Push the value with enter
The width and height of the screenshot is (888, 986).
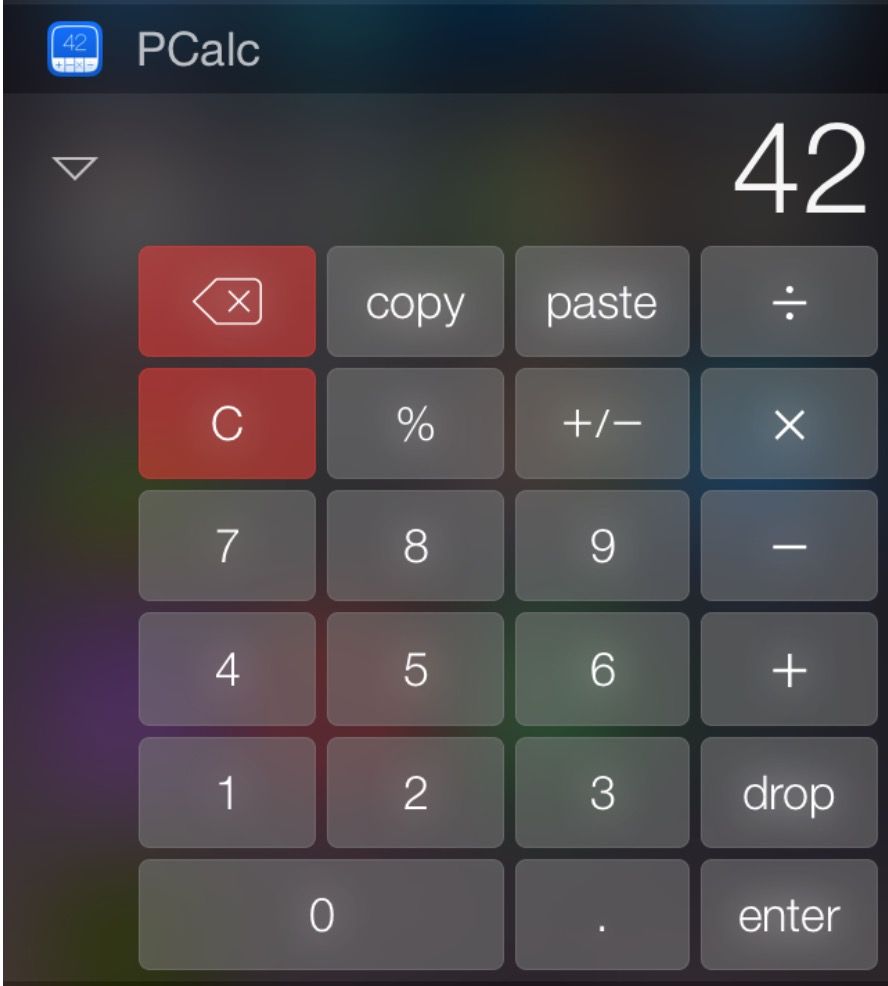pos(789,914)
